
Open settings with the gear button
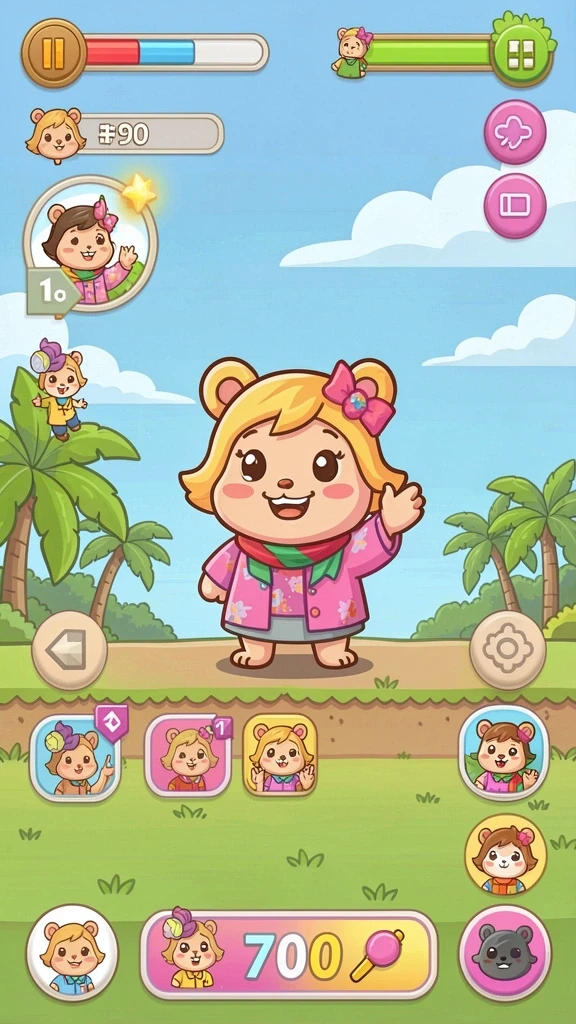click(507, 648)
